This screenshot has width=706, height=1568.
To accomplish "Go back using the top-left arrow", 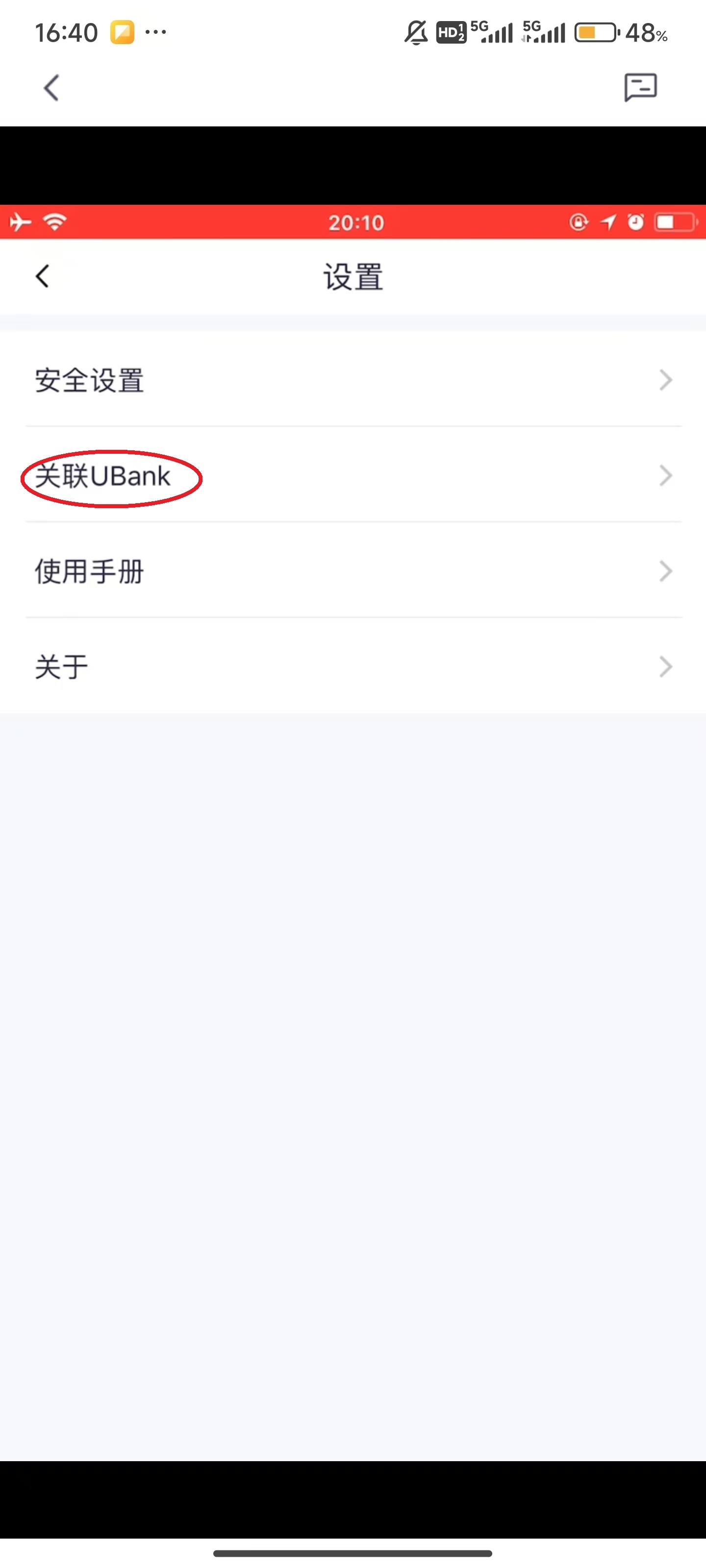I will tap(52, 88).
